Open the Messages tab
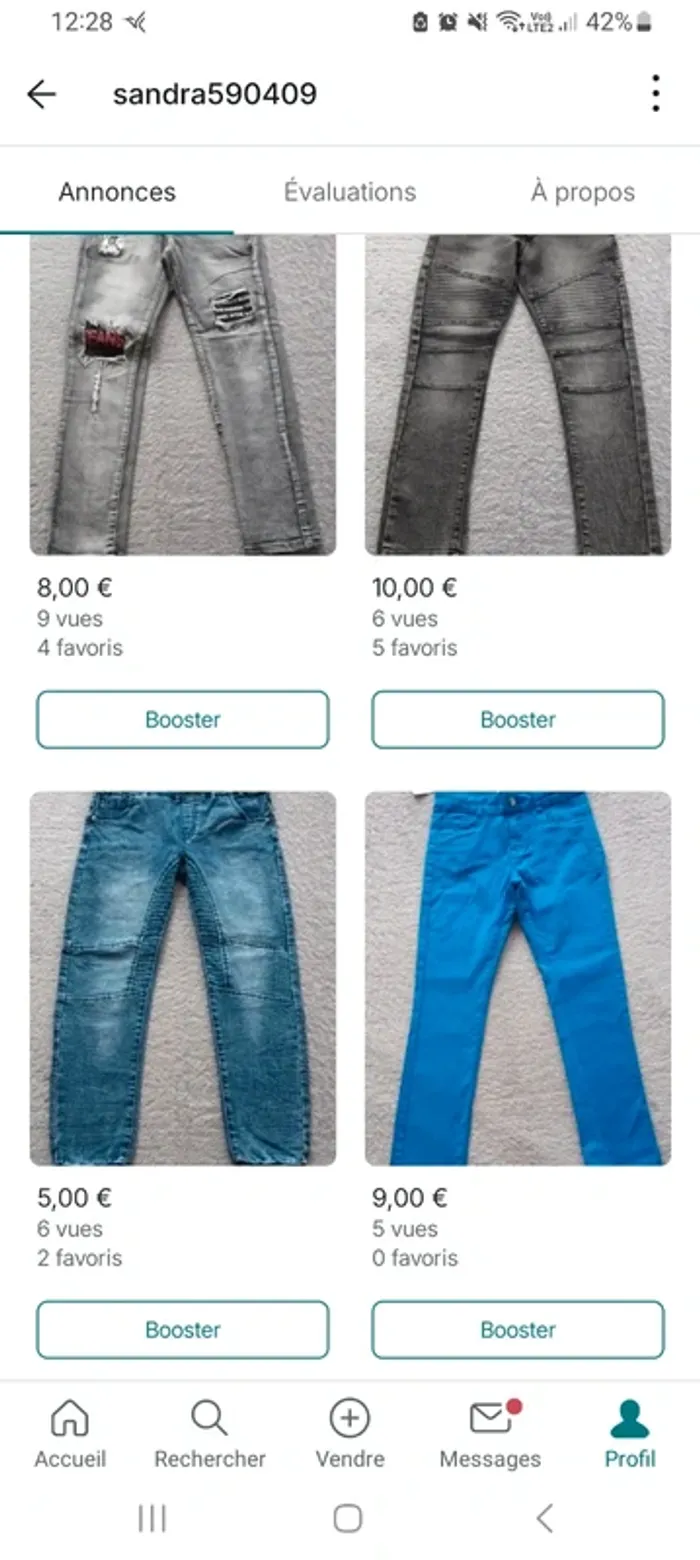700x1560 pixels. click(490, 1434)
